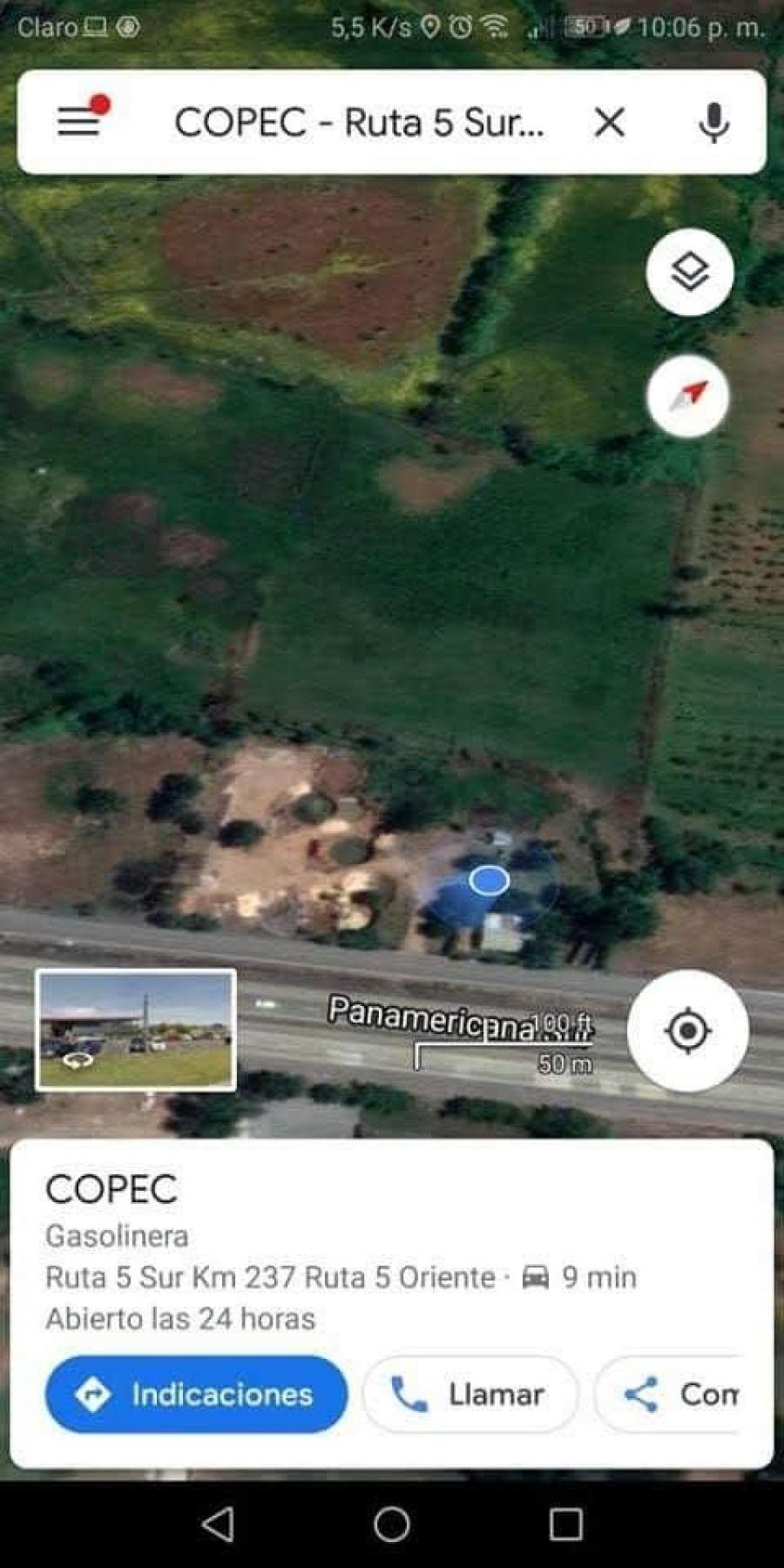Open the Street View preview thumbnail

[x=136, y=1030]
